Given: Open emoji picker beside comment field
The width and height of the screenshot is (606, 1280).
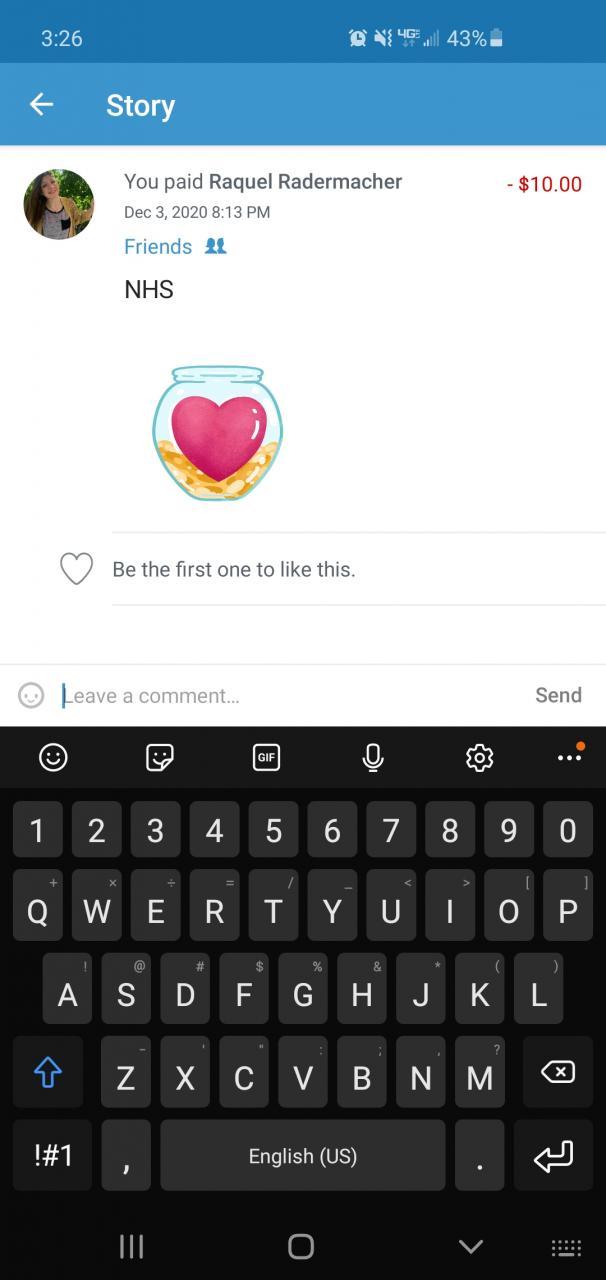Looking at the screenshot, I should pos(31,696).
